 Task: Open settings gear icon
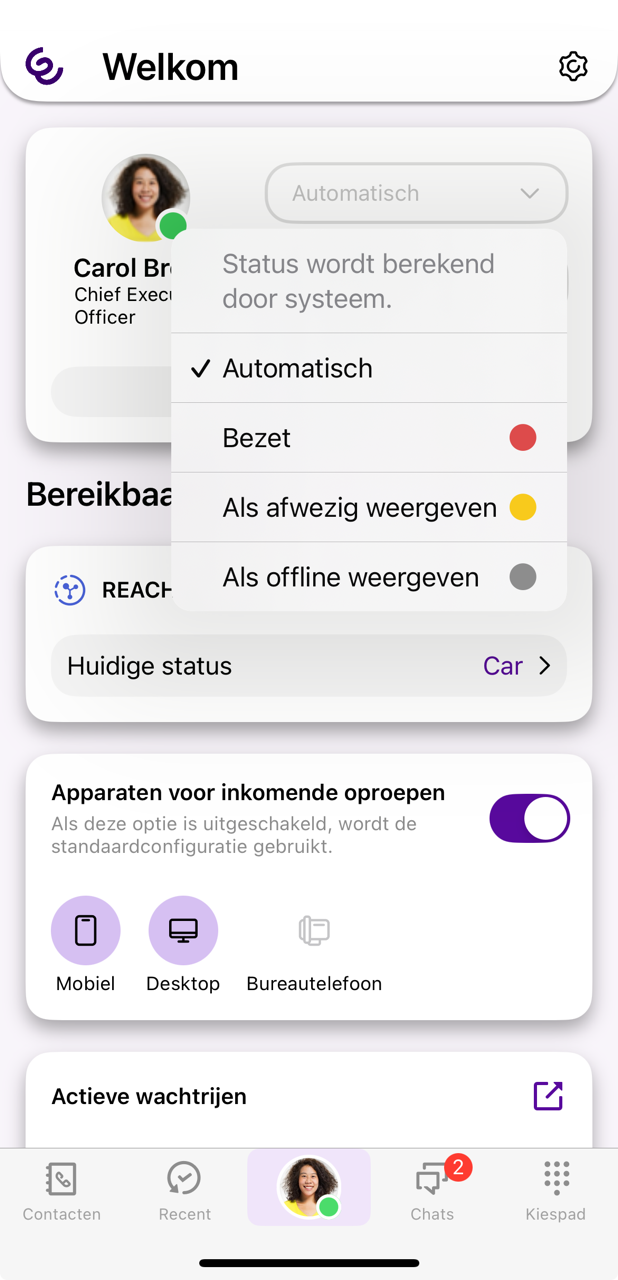click(x=573, y=67)
